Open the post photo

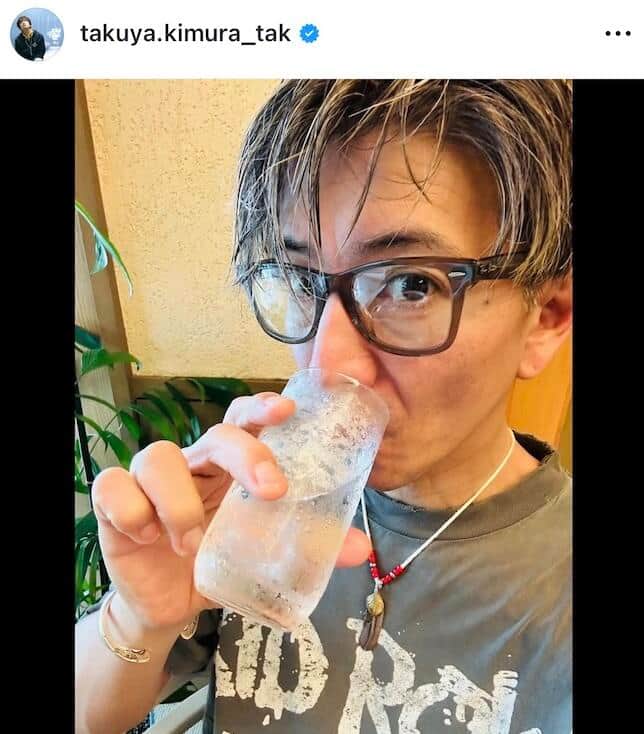click(x=323, y=406)
